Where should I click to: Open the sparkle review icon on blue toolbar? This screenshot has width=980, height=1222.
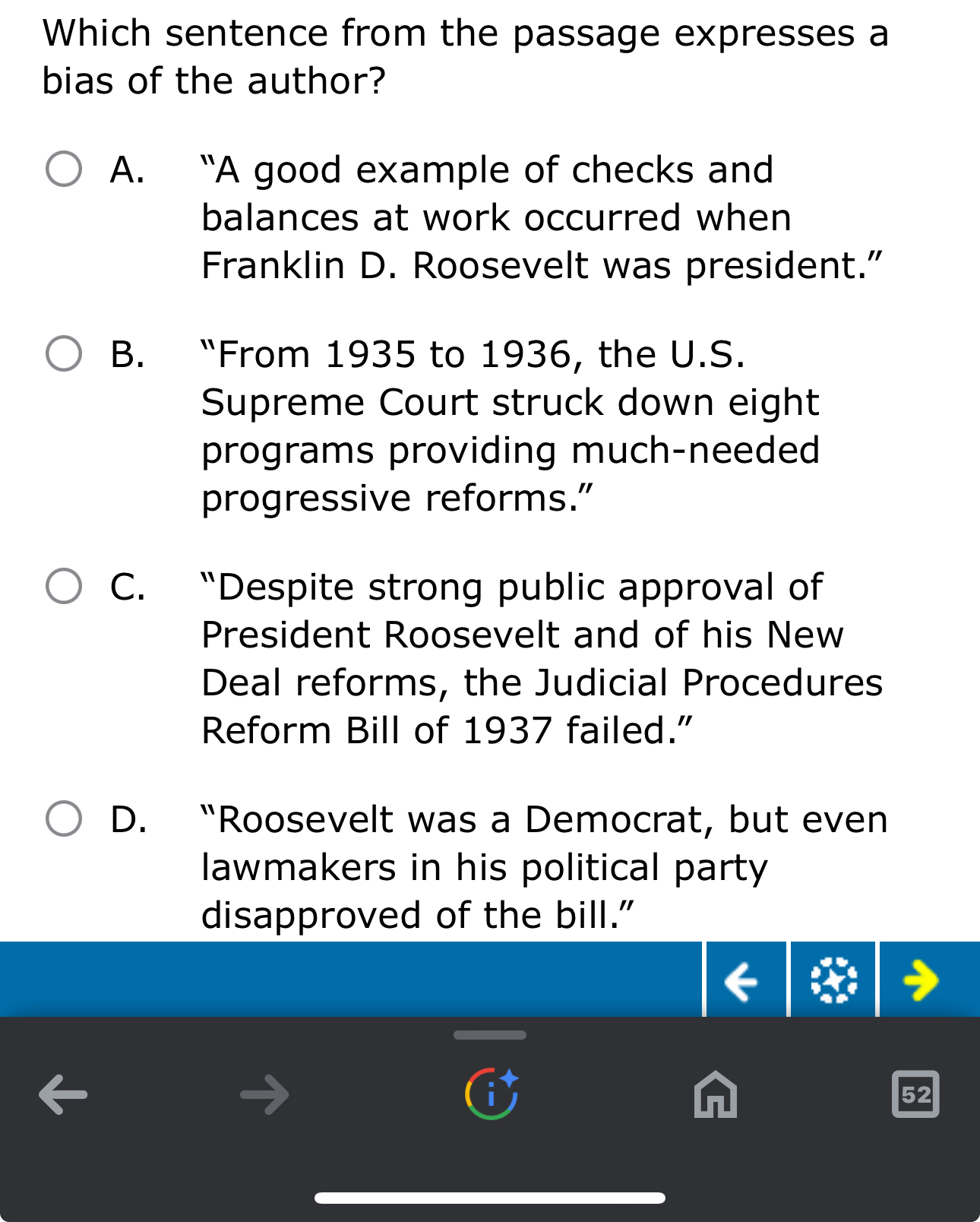coord(833,980)
